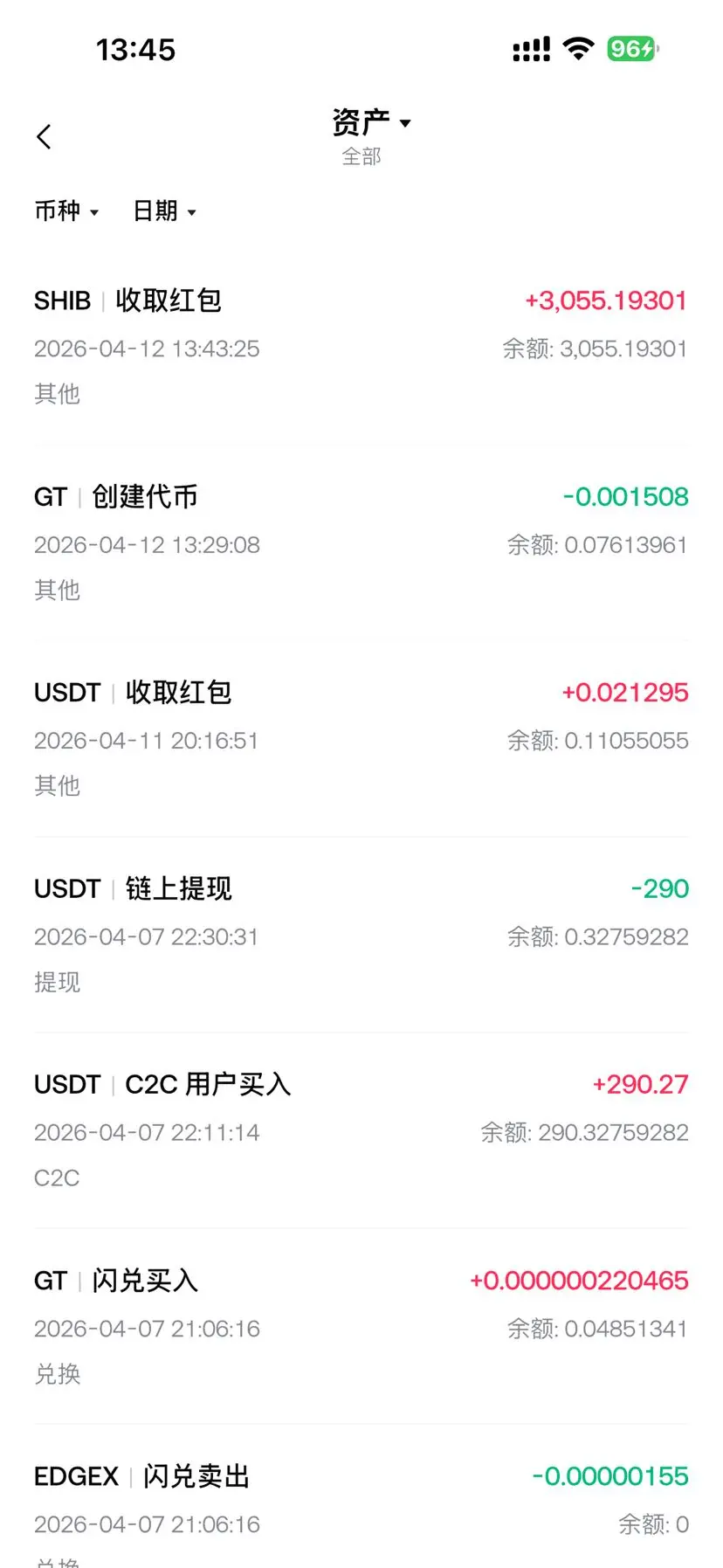Open the 资产 account type dropdown

371,123
